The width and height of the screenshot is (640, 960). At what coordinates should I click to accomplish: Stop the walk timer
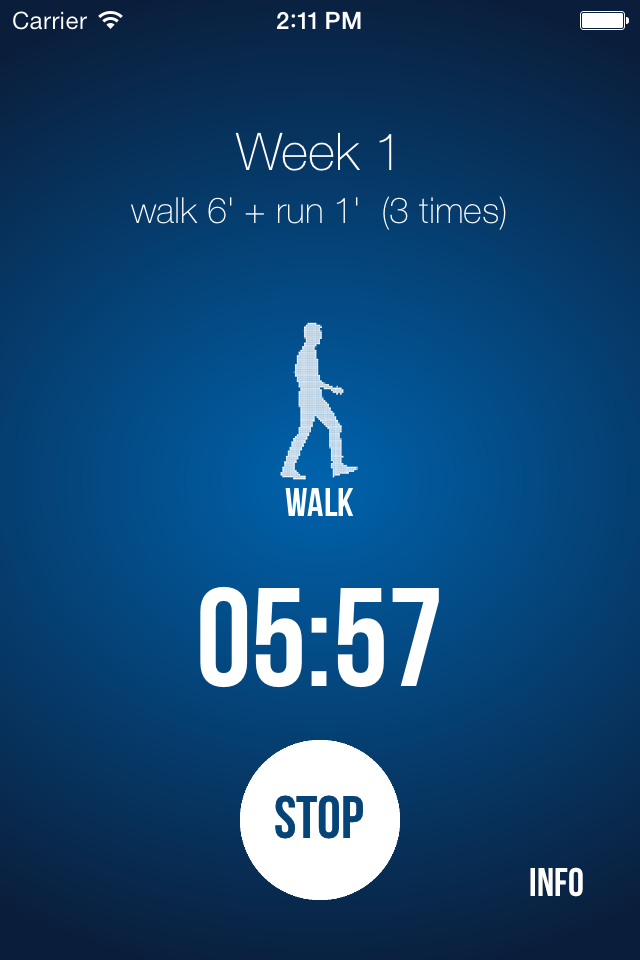coord(320,819)
